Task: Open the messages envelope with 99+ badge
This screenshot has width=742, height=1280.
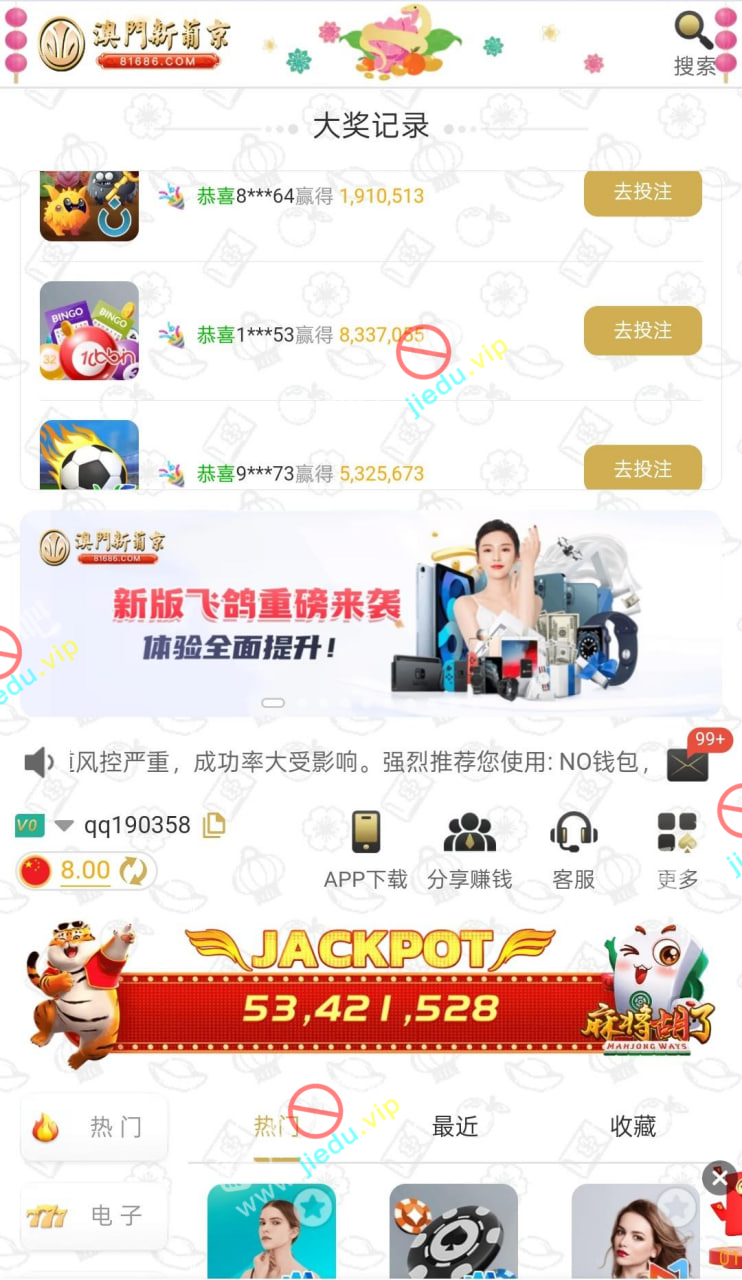Action: 688,764
